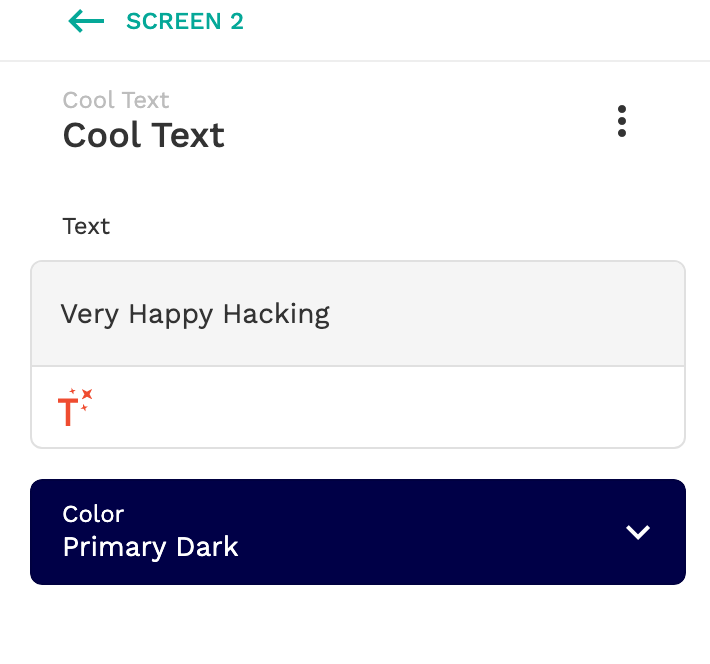
Task: Tap the magic text icon
Action: pos(74,407)
